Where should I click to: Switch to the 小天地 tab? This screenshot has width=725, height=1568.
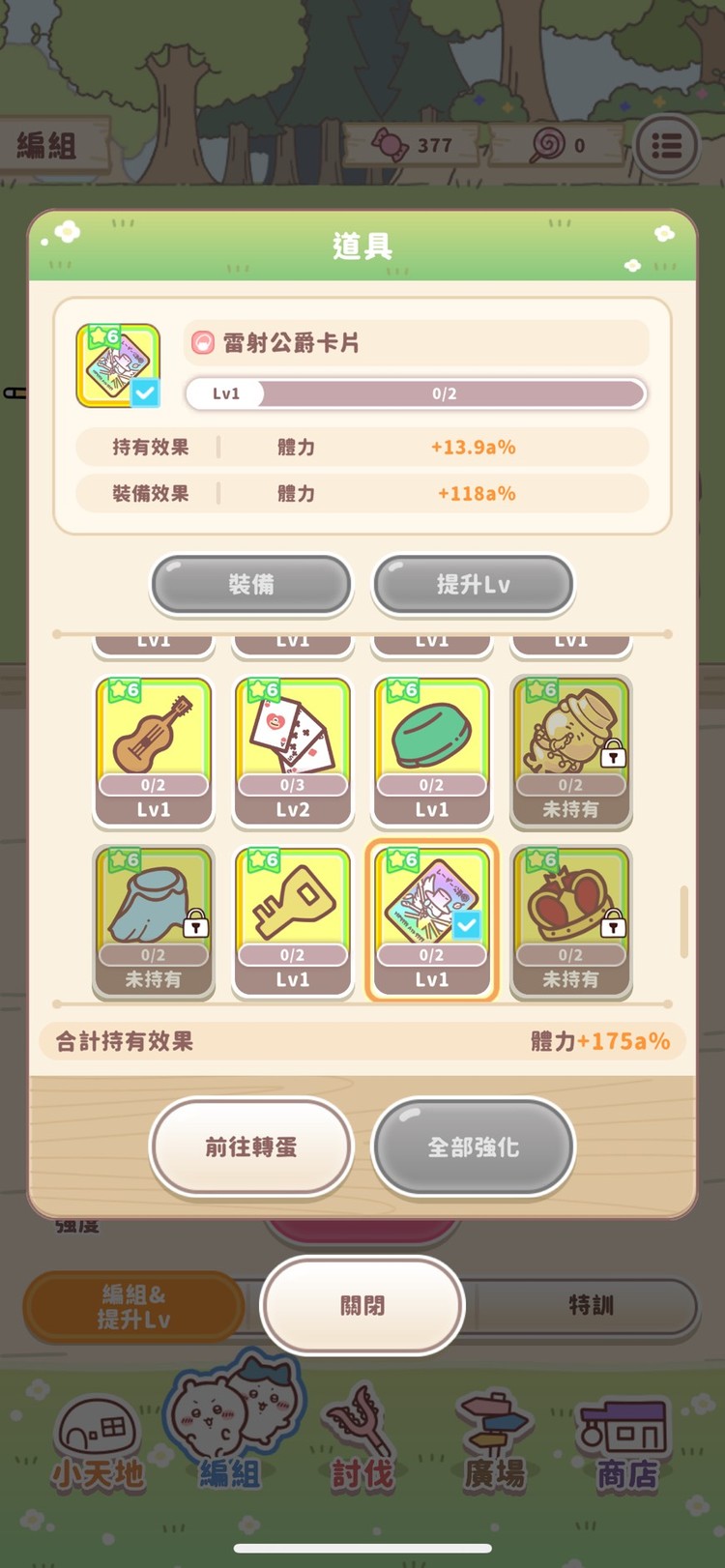97,1442
